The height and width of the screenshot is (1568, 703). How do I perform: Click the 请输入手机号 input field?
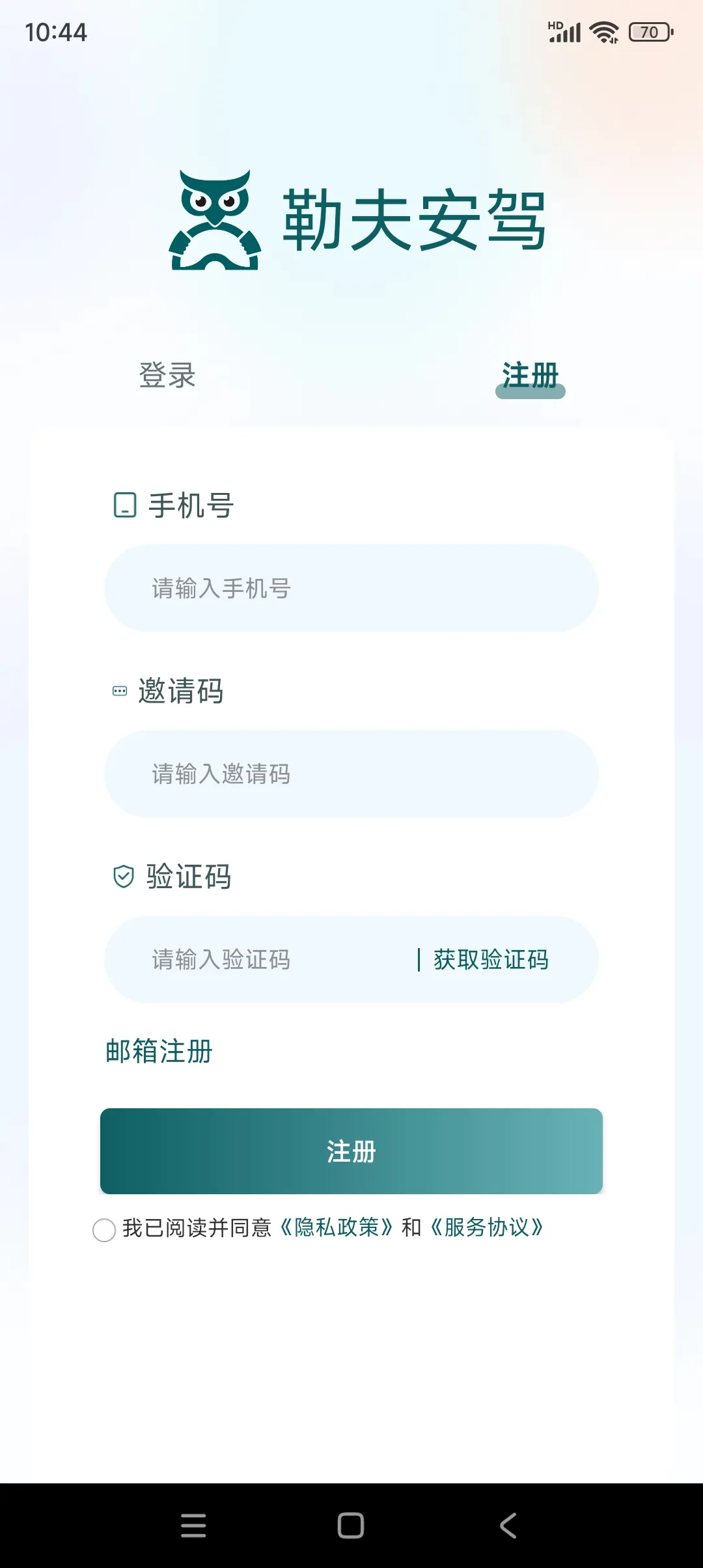tap(351, 588)
